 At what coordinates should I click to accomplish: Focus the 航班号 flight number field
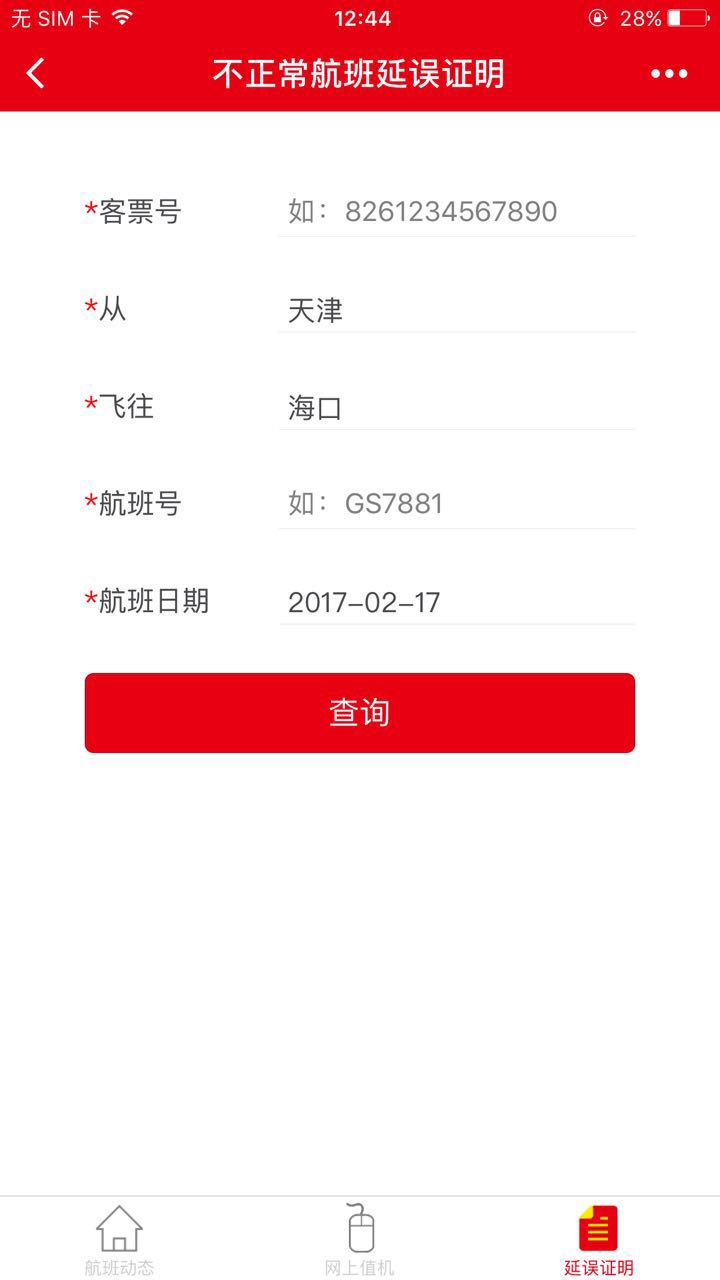pyautogui.click(x=456, y=504)
